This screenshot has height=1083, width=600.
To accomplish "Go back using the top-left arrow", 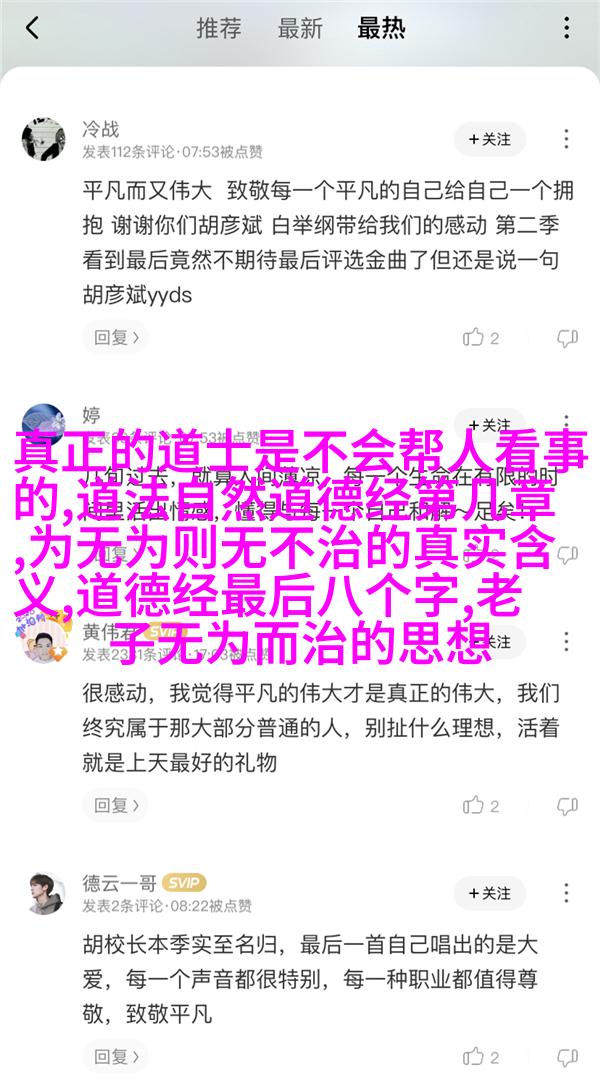I will [33, 28].
